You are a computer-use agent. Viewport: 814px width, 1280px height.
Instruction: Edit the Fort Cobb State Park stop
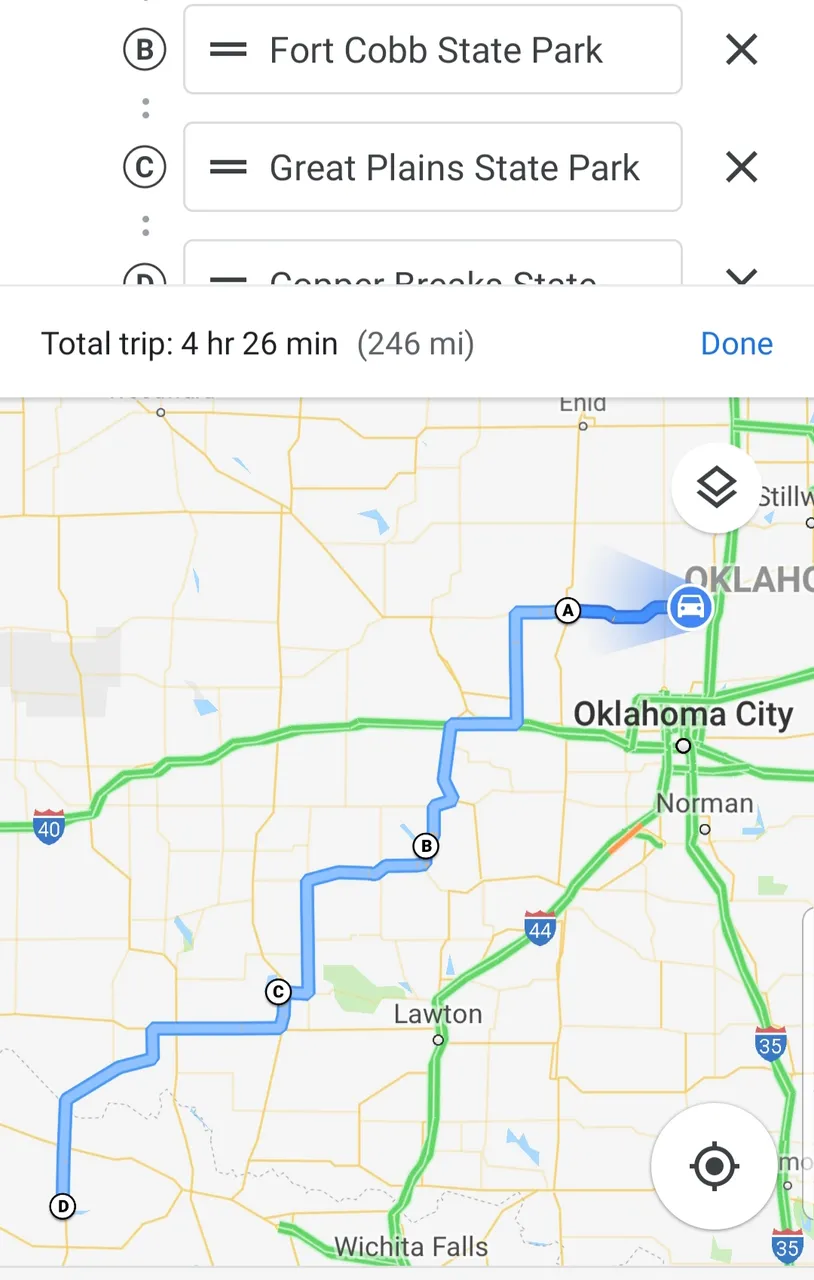[x=435, y=50]
